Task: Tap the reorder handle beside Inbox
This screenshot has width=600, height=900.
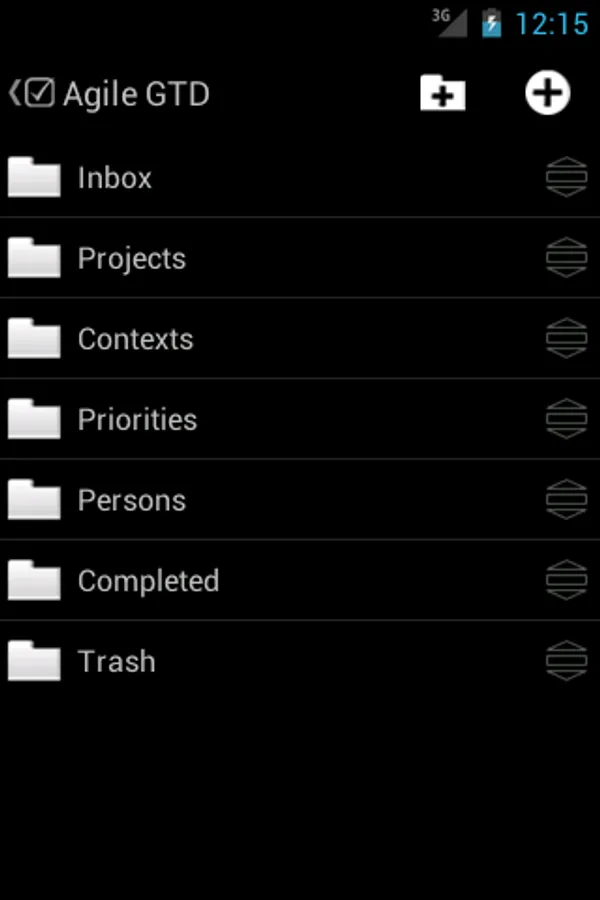Action: click(x=566, y=178)
